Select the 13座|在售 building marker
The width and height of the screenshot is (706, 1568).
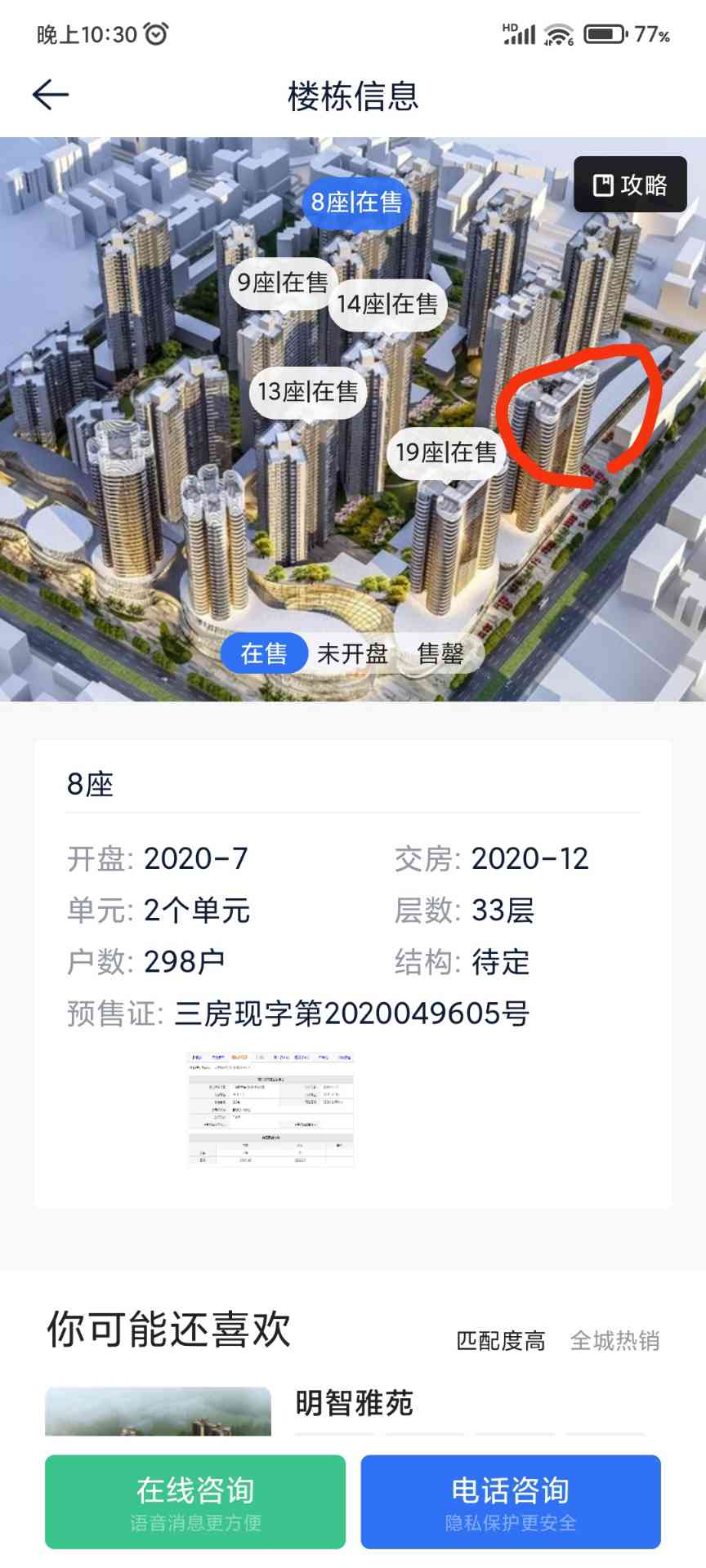pyautogui.click(x=308, y=392)
